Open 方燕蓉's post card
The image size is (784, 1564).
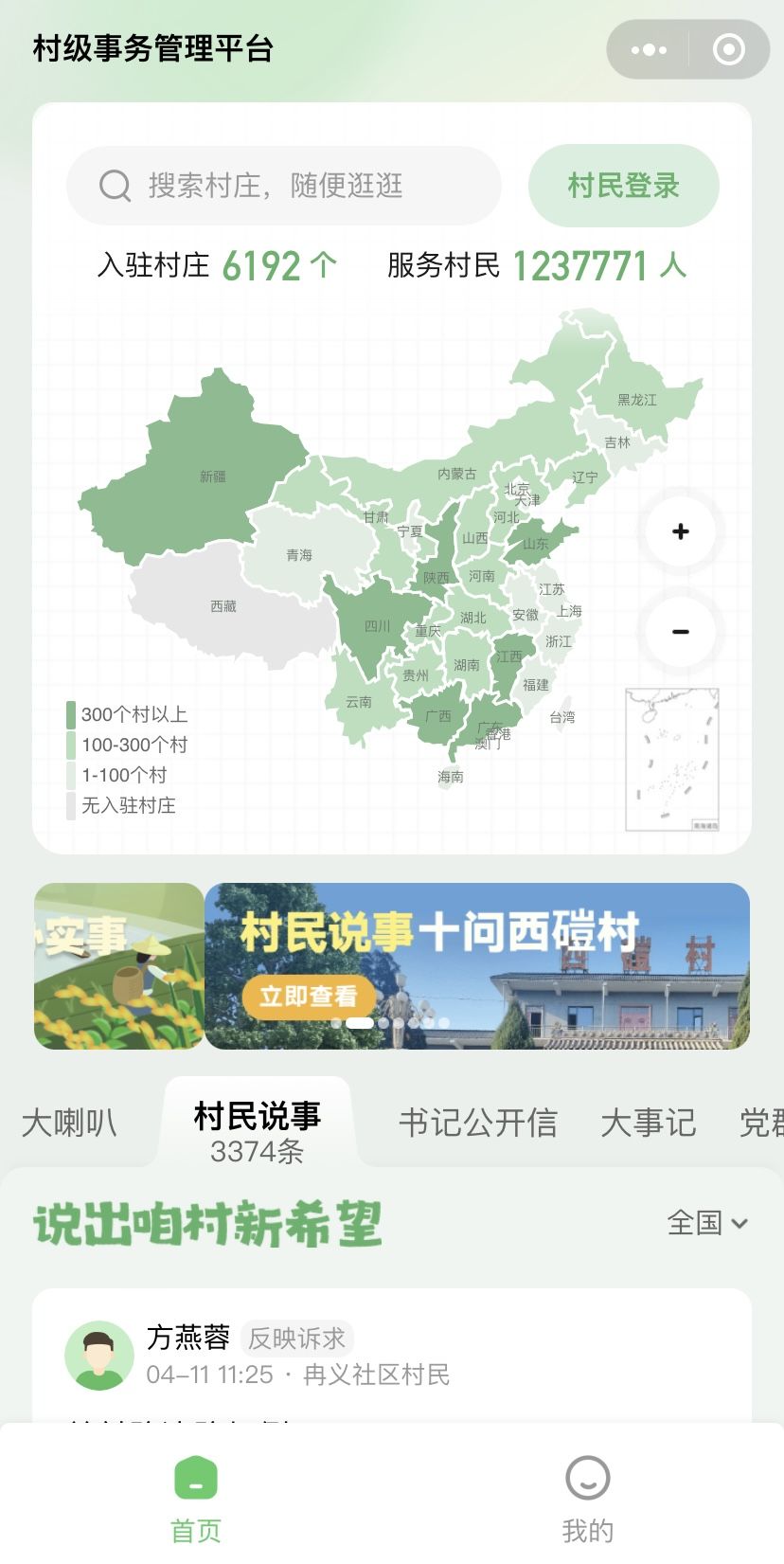392,1356
